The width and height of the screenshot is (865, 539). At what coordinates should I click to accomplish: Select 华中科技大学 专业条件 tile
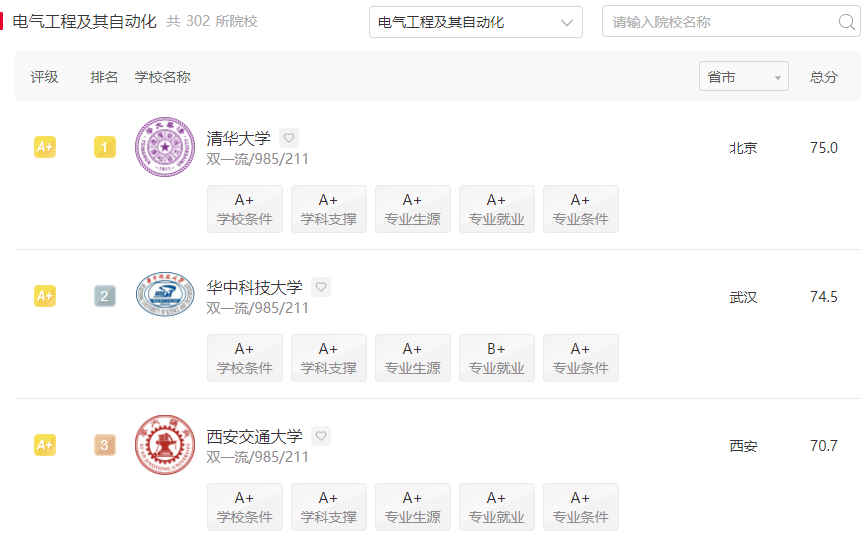coord(581,358)
